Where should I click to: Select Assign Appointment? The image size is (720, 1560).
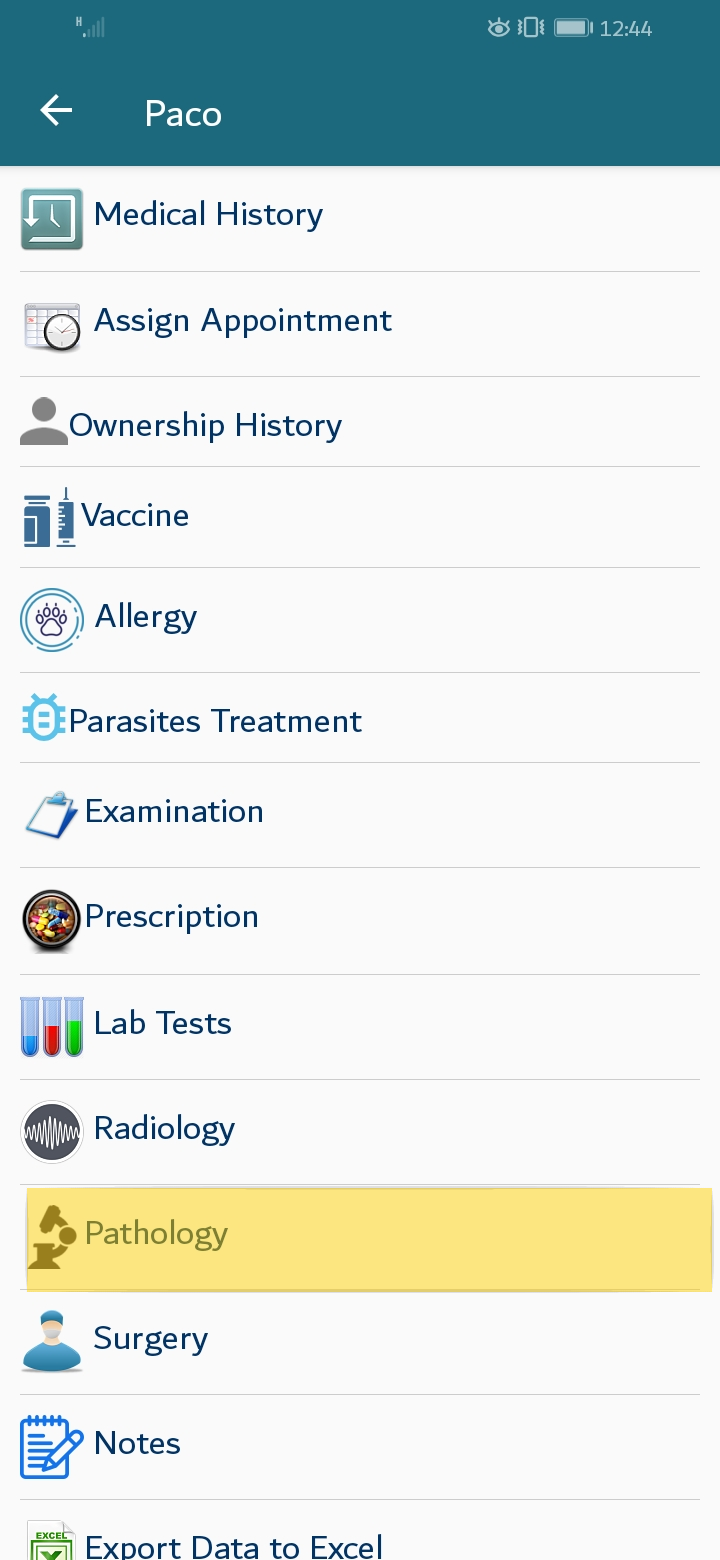(360, 324)
